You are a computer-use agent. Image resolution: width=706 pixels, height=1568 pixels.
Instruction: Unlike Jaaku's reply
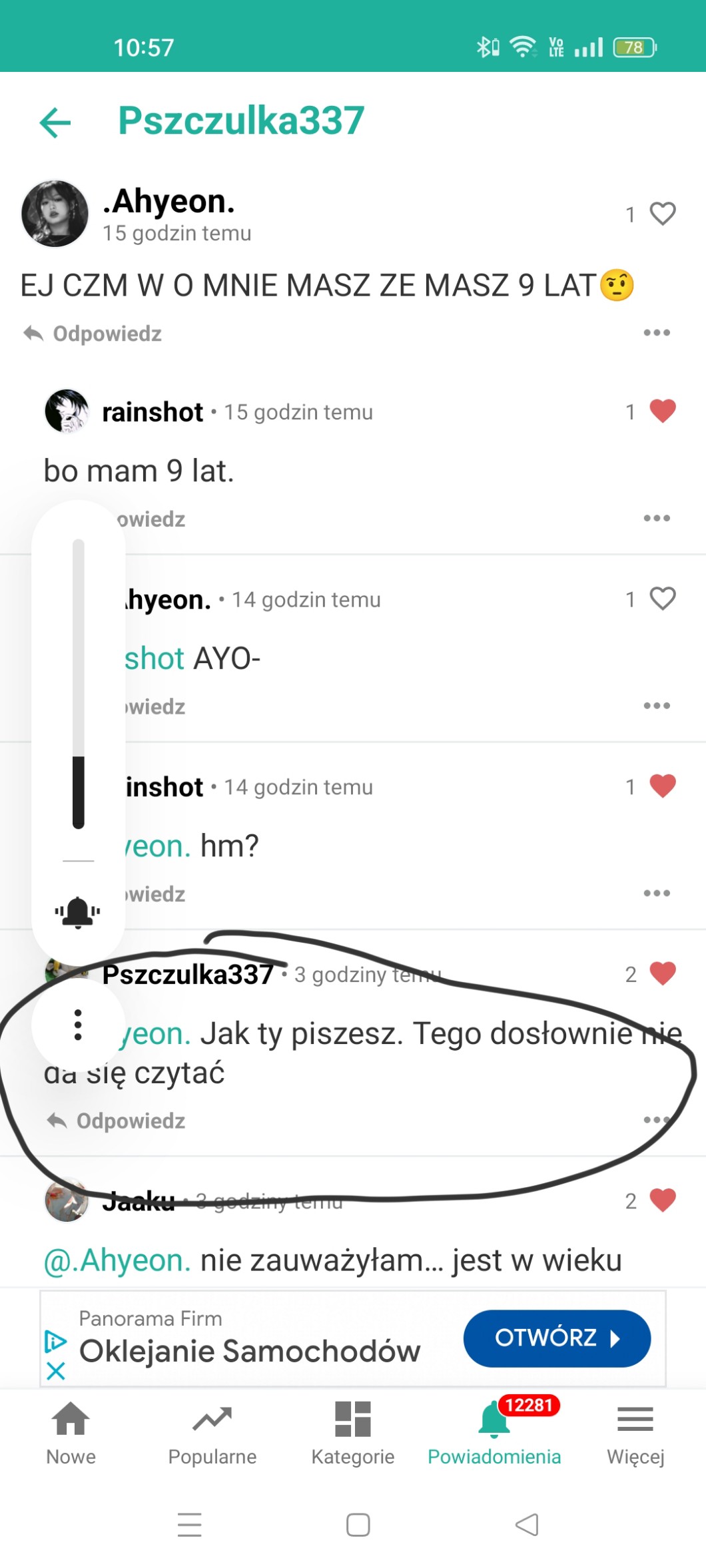pos(662,1200)
